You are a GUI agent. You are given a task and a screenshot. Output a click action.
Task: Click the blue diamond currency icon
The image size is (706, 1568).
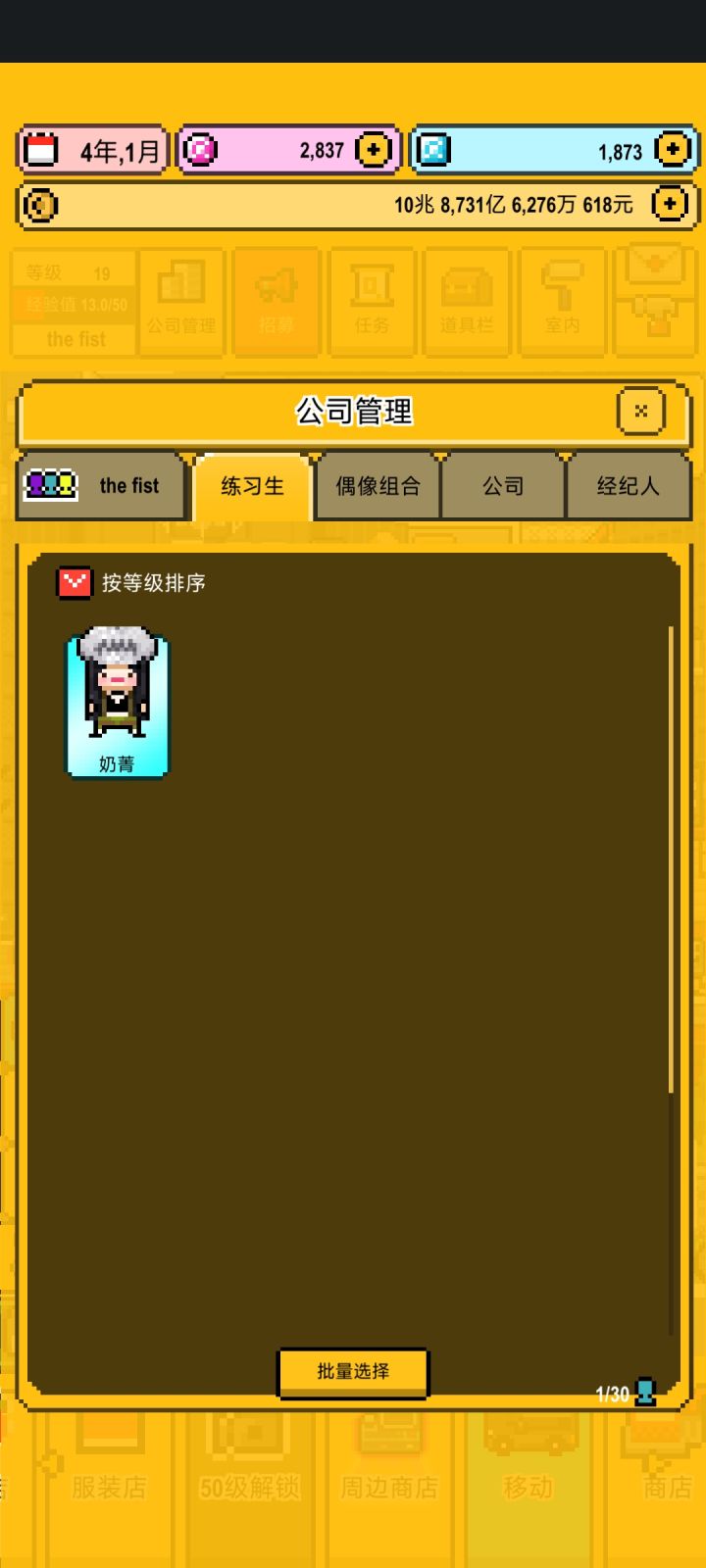tap(431, 150)
